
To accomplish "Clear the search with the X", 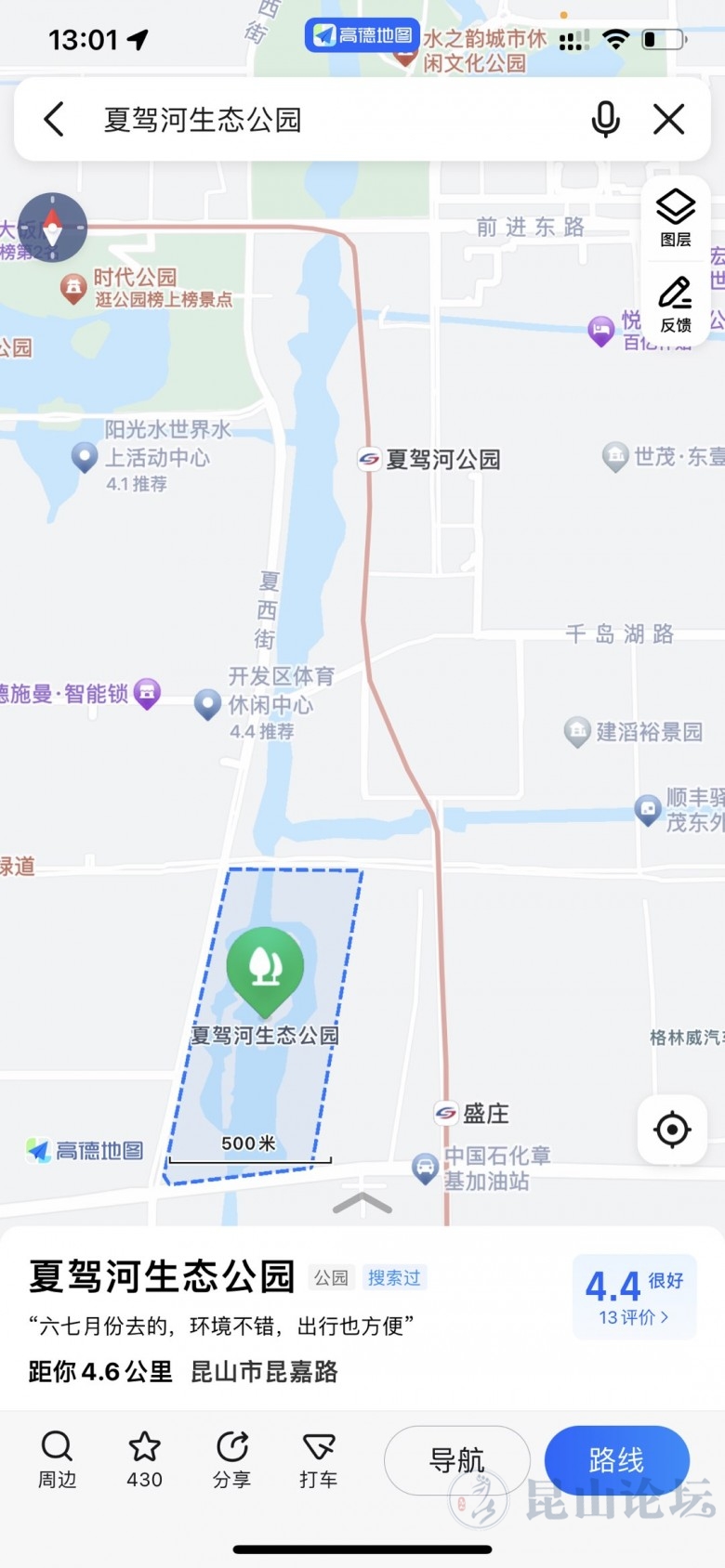I will click(668, 120).
